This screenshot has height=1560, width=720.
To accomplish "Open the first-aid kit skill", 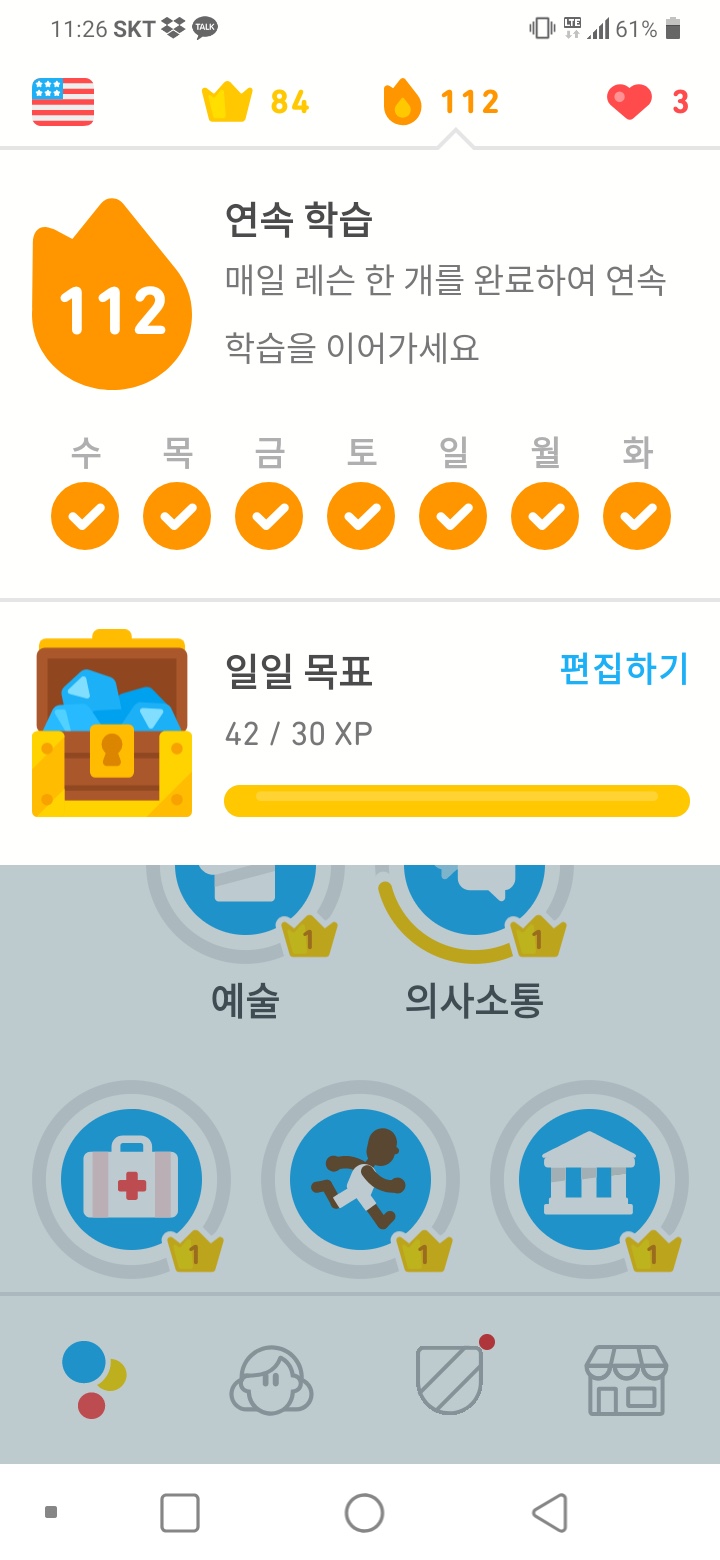I will point(131,1179).
